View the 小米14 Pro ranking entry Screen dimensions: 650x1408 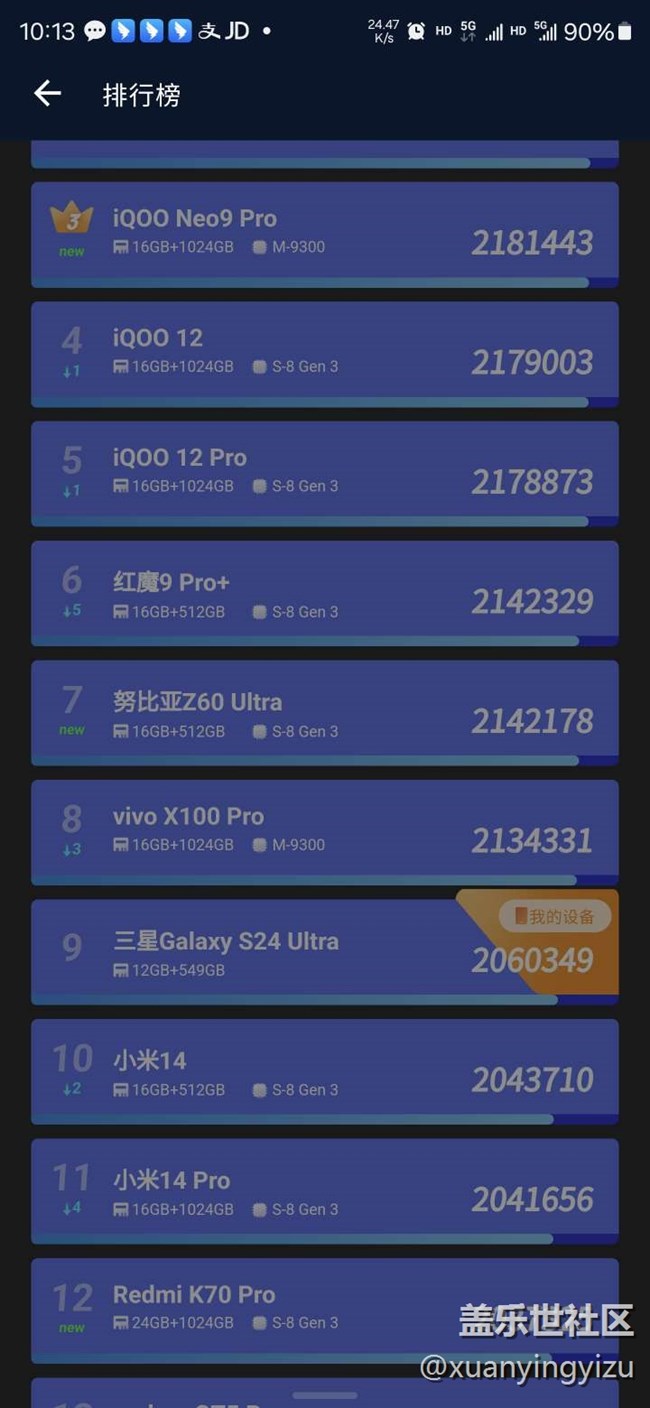click(325, 1192)
